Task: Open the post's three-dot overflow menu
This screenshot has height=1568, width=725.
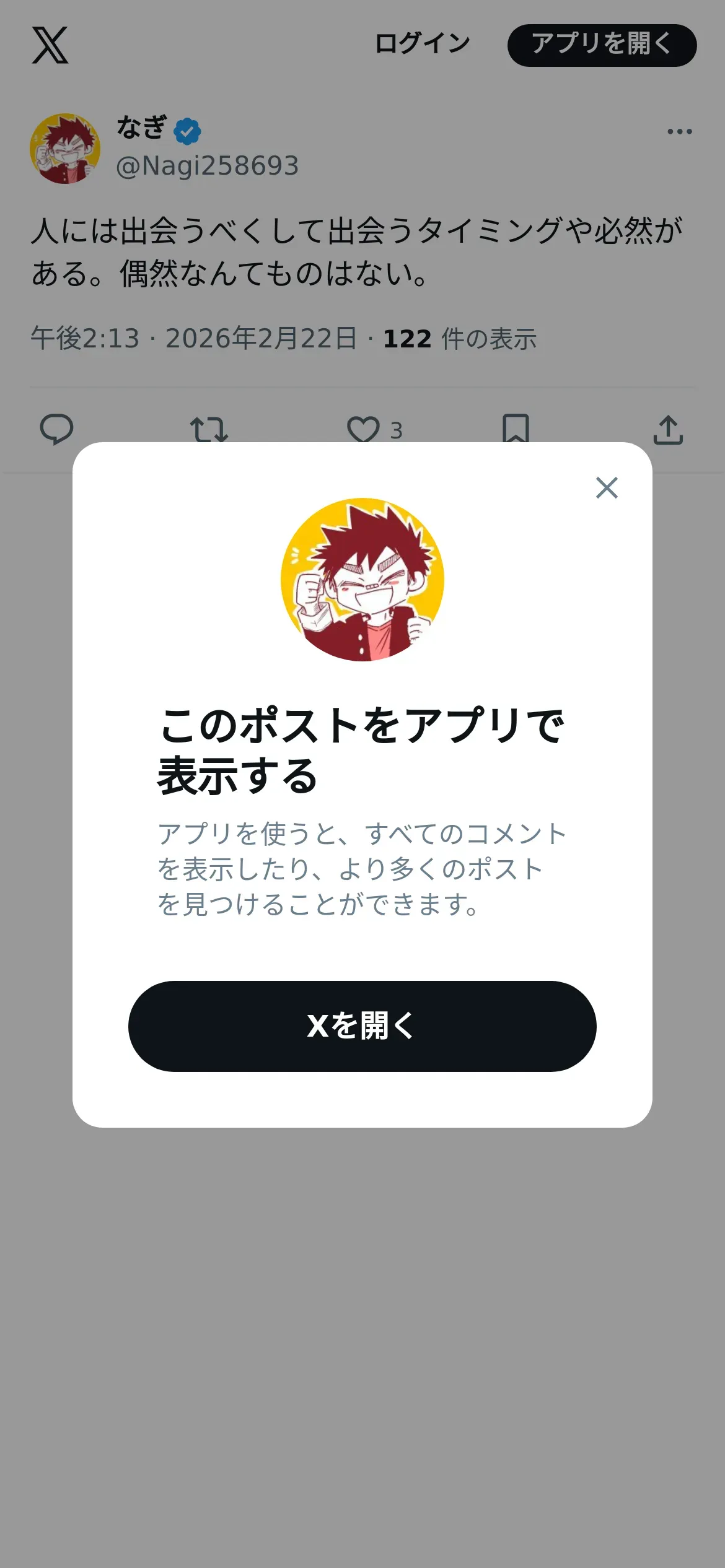Action: tap(679, 131)
